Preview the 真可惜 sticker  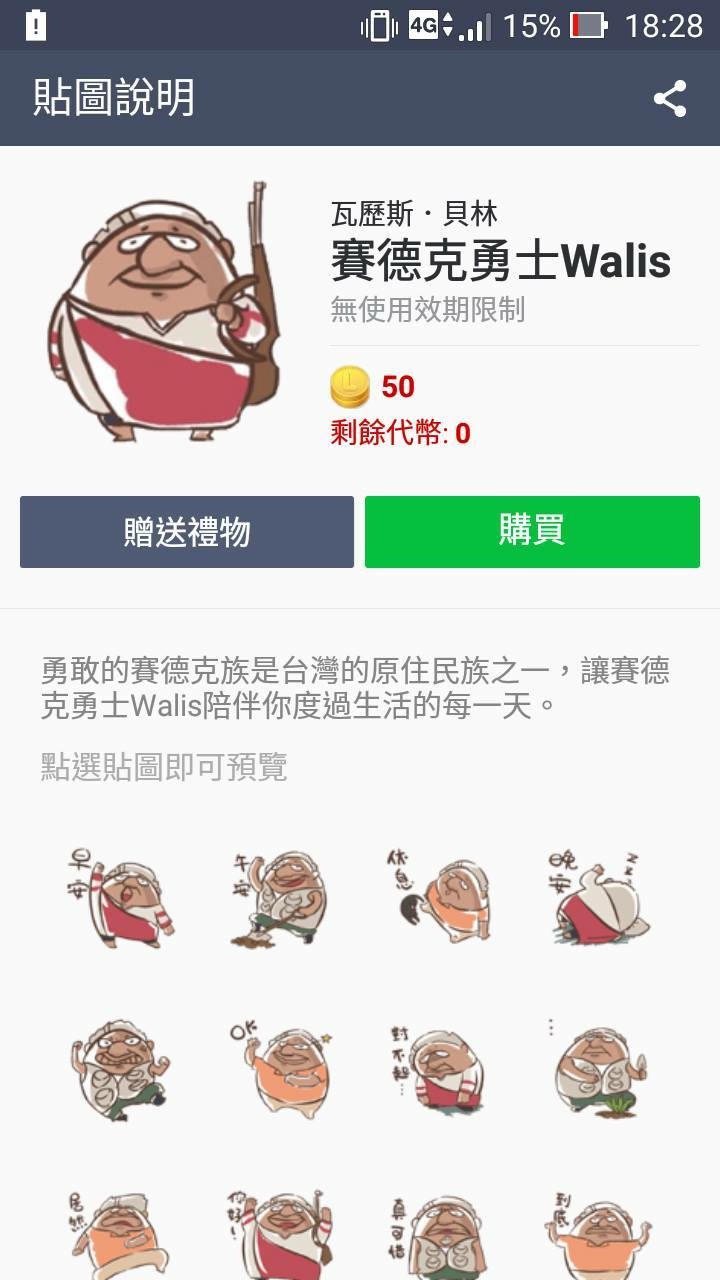[x=440, y=1235]
